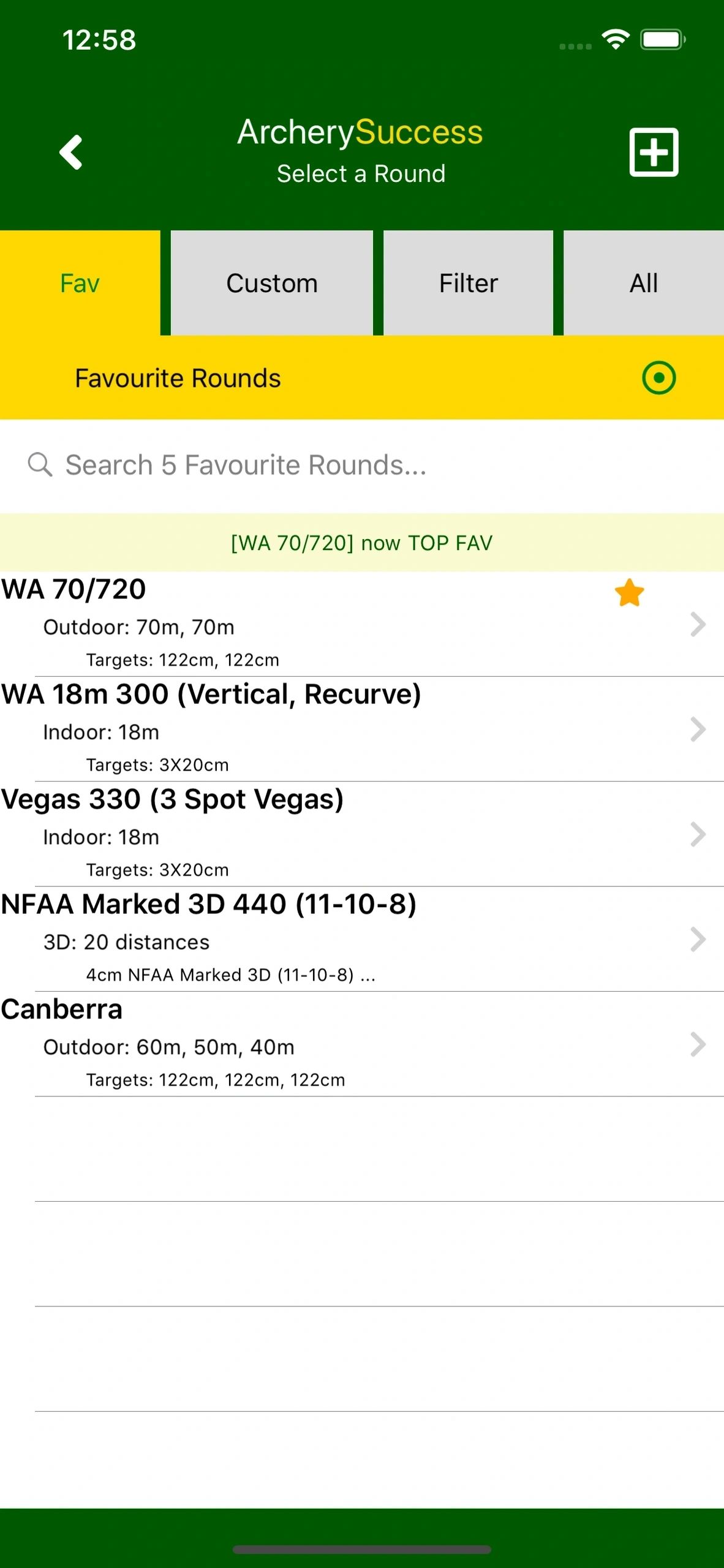Open the All rounds tab
Image resolution: width=724 pixels, height=1568 pixels.
coord(643,282)
